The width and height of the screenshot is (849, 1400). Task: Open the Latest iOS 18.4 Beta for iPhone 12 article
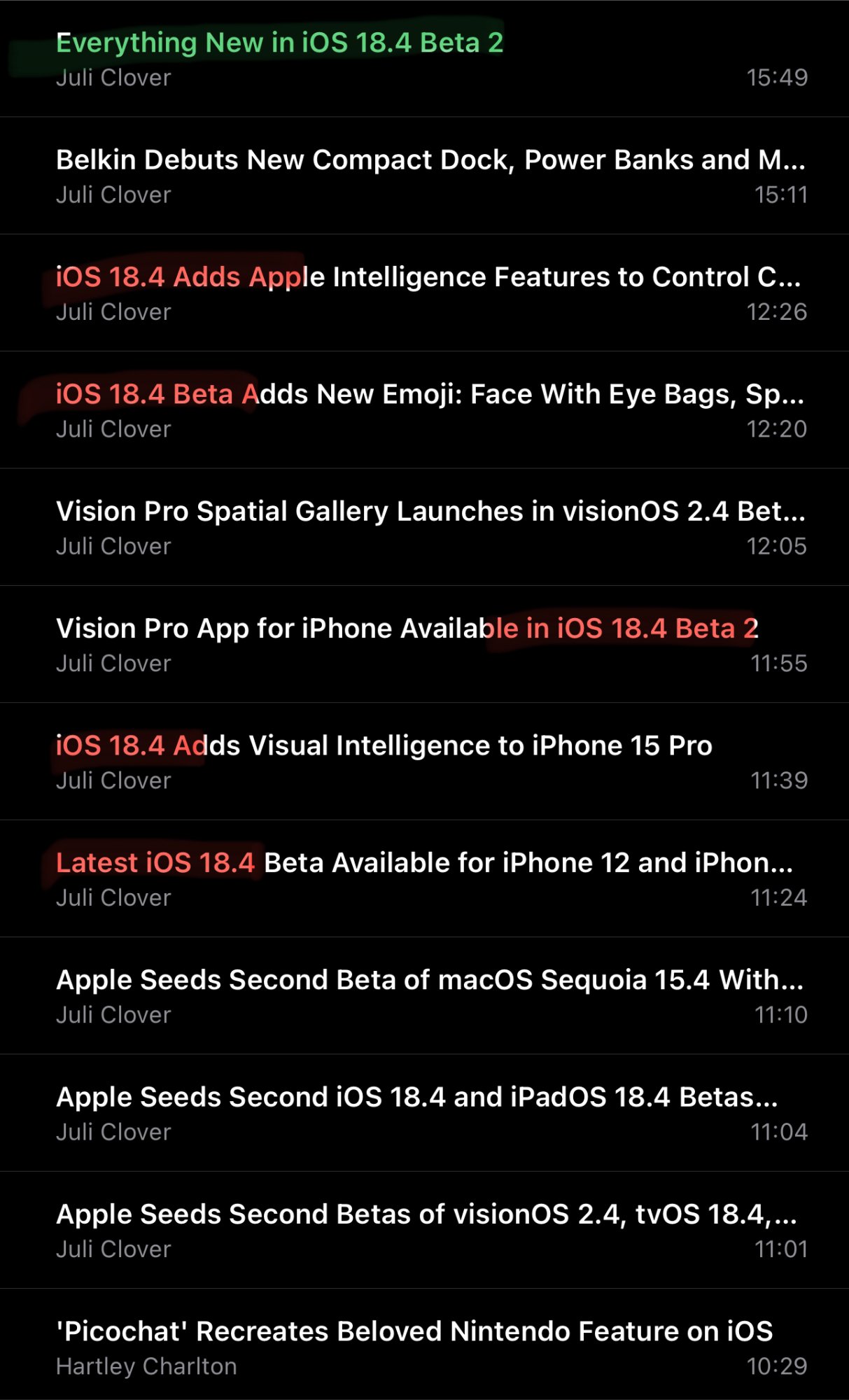424,878
